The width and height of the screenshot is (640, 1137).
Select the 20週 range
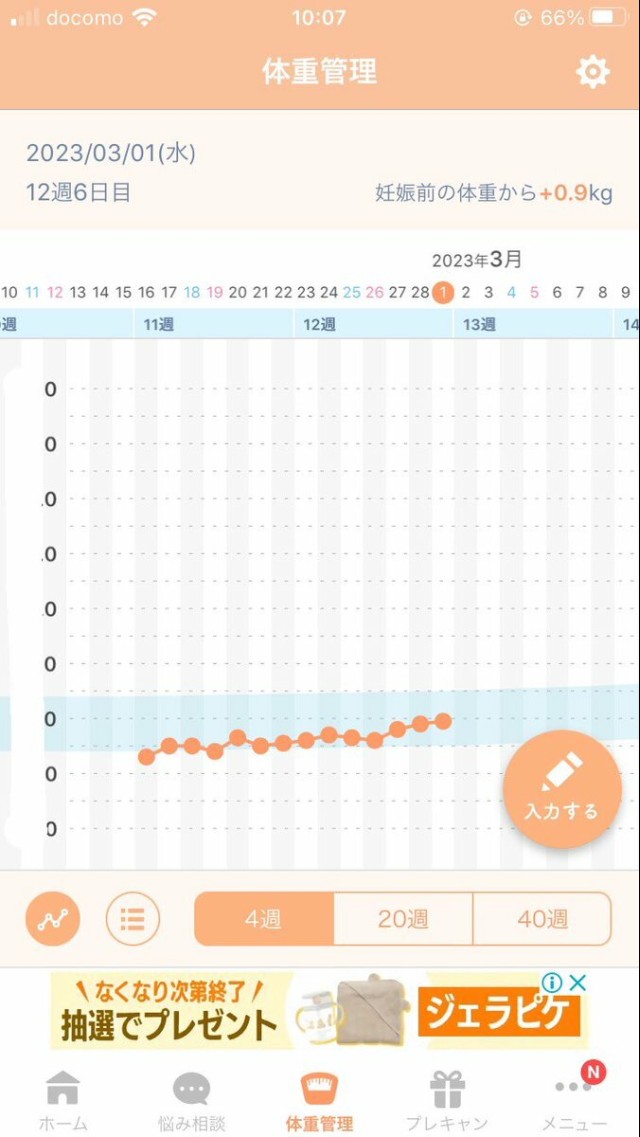click(x=402, y=919)
